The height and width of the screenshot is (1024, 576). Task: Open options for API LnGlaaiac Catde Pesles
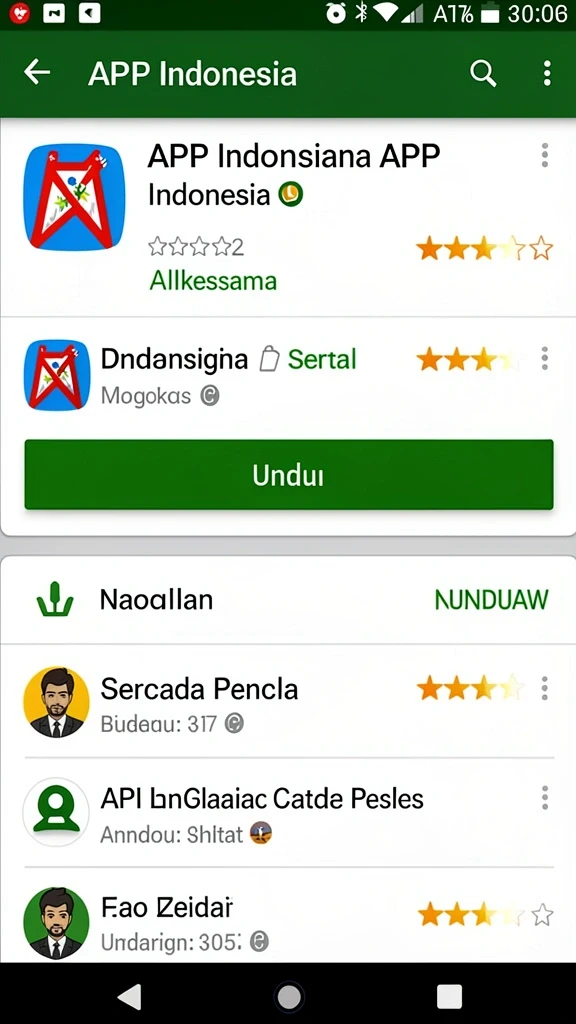click(x=545, y=797)
